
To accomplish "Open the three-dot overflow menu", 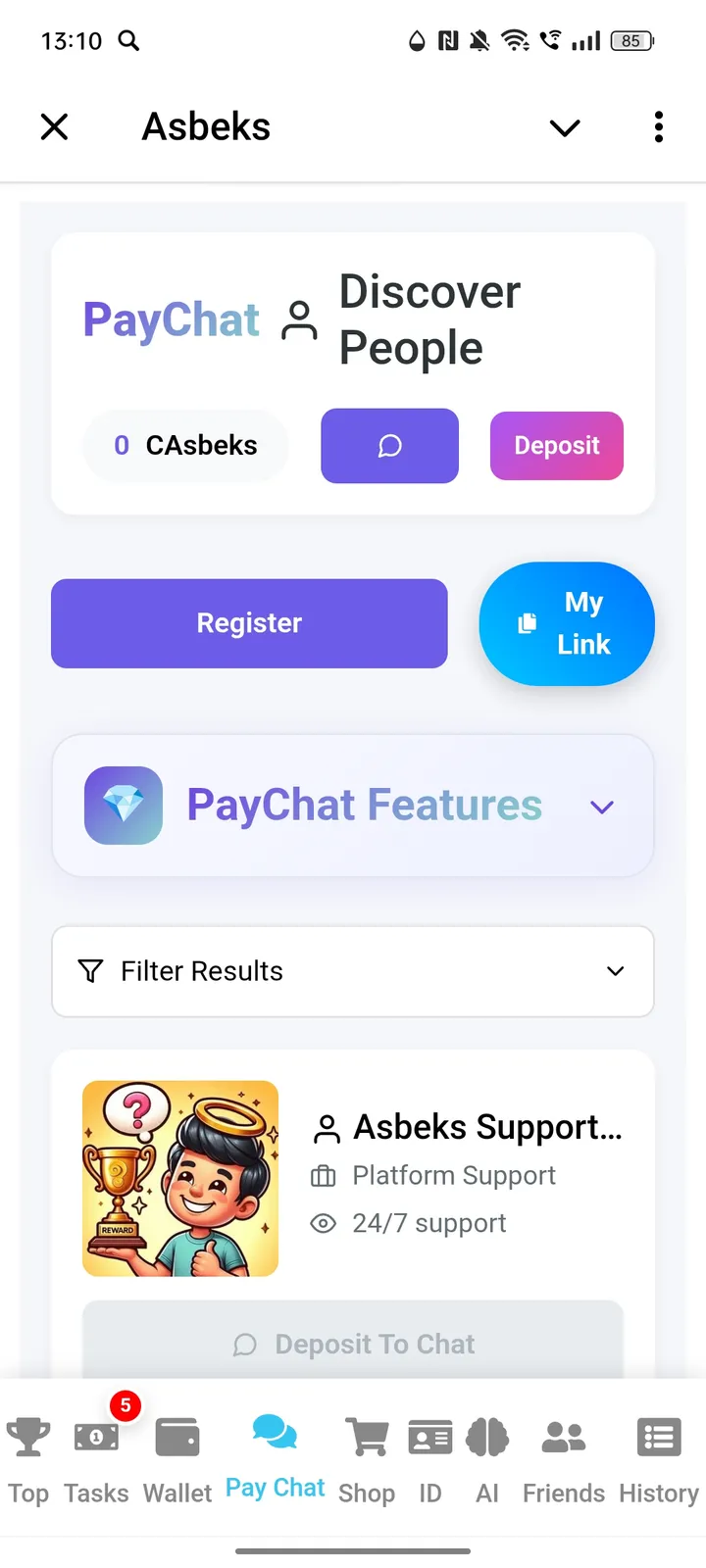I will 658,126.
